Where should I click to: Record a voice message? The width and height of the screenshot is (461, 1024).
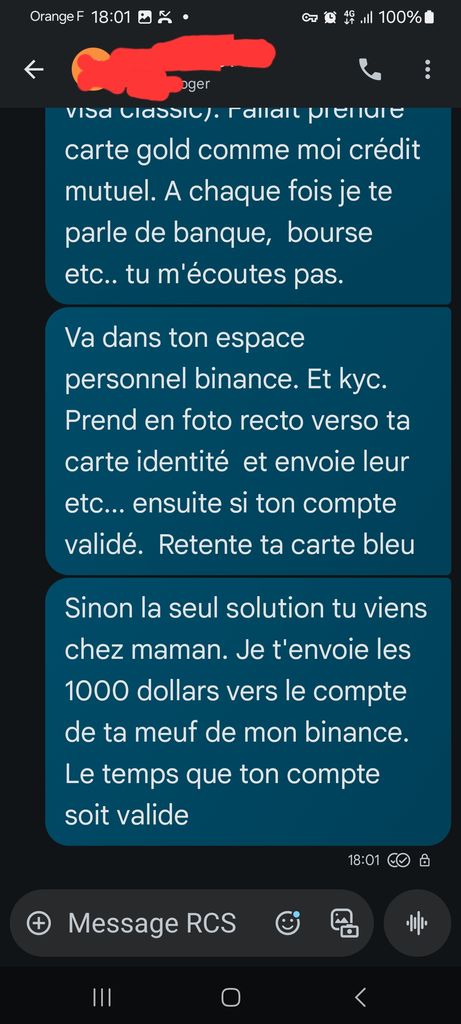[x=417, y=923]
